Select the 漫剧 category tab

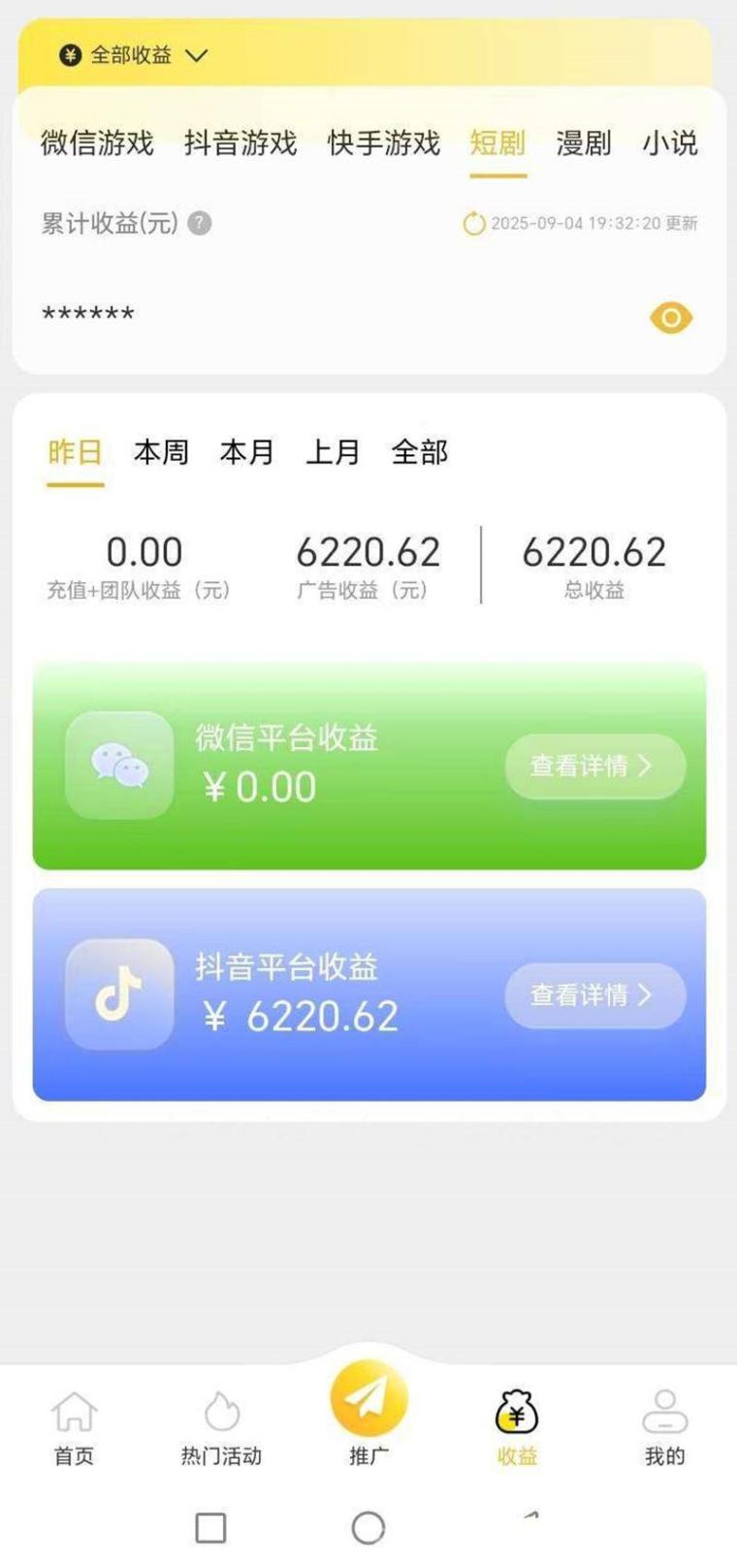pyautogui.click(x=583, y=144)
